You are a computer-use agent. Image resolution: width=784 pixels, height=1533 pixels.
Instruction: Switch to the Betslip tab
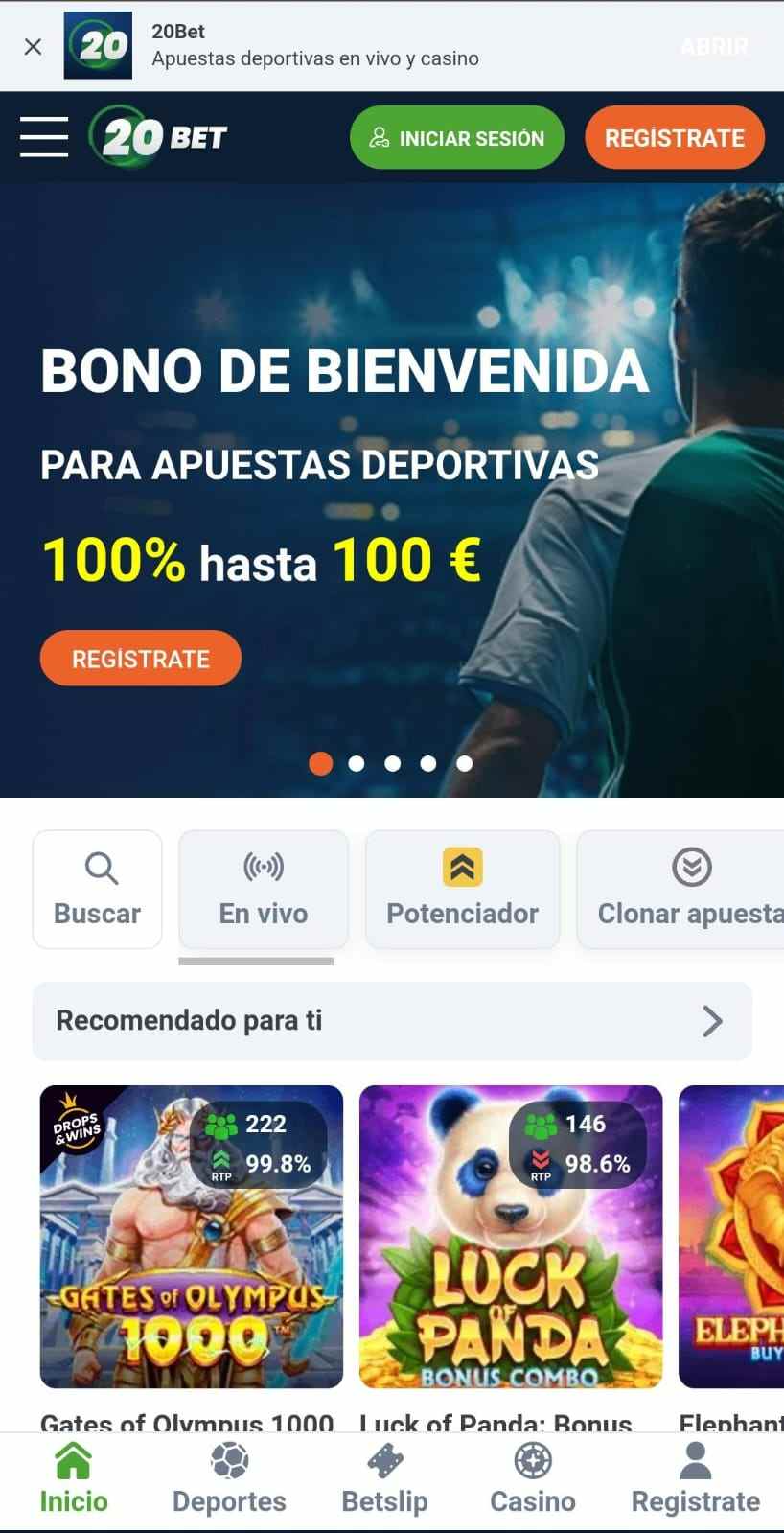pyautogui.click(x=384, y=1479)
